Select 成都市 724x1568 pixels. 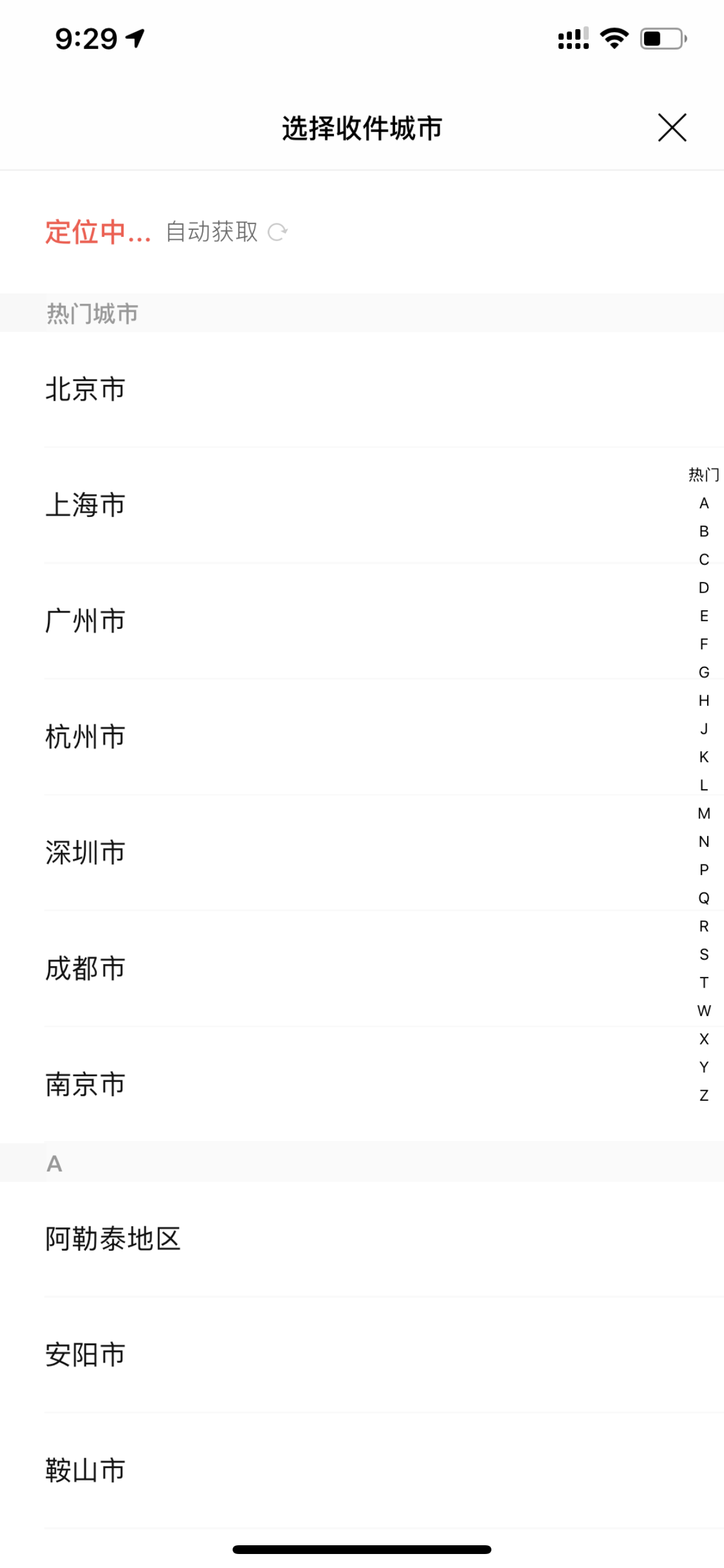(x=362, y=968)
